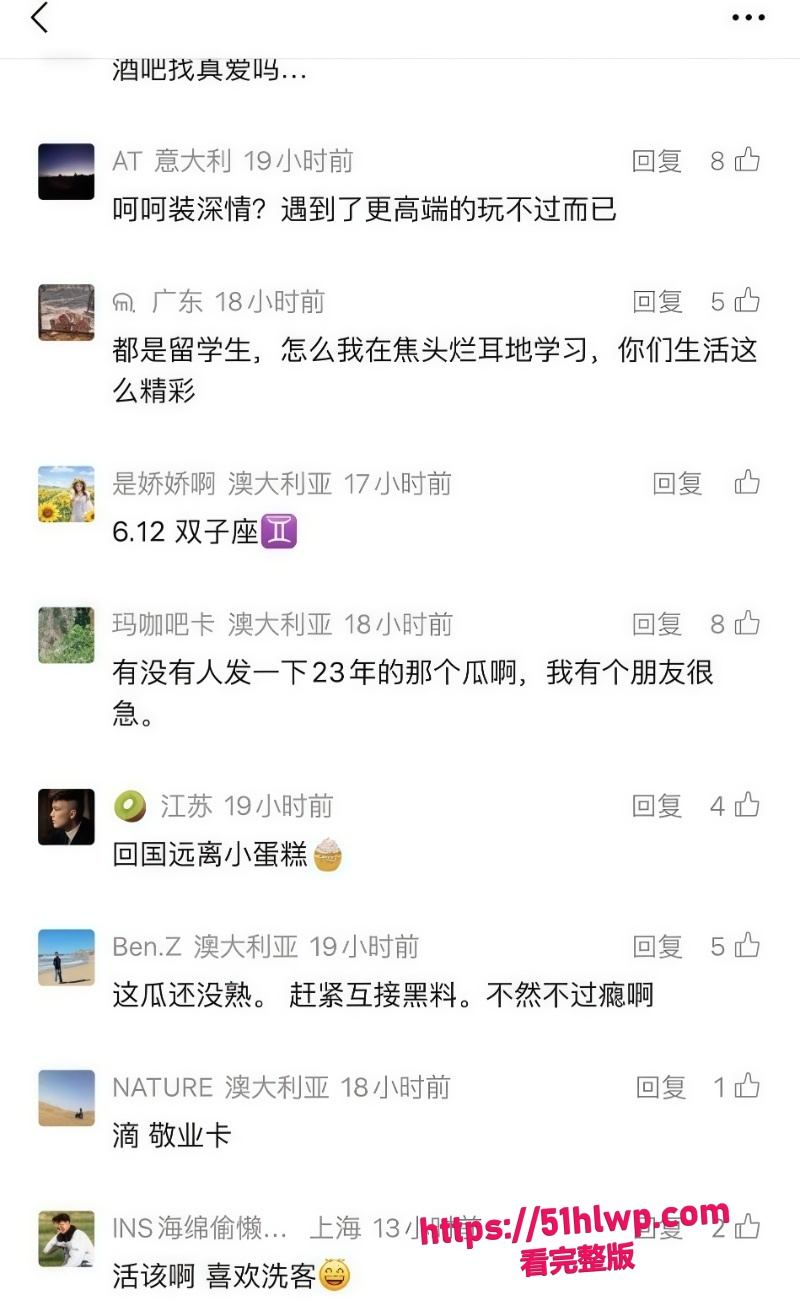Reply to 是娇娇啊's 双子座 comment
The height and width of the screenshot is (1304, 800).
(x=678, y=484)
